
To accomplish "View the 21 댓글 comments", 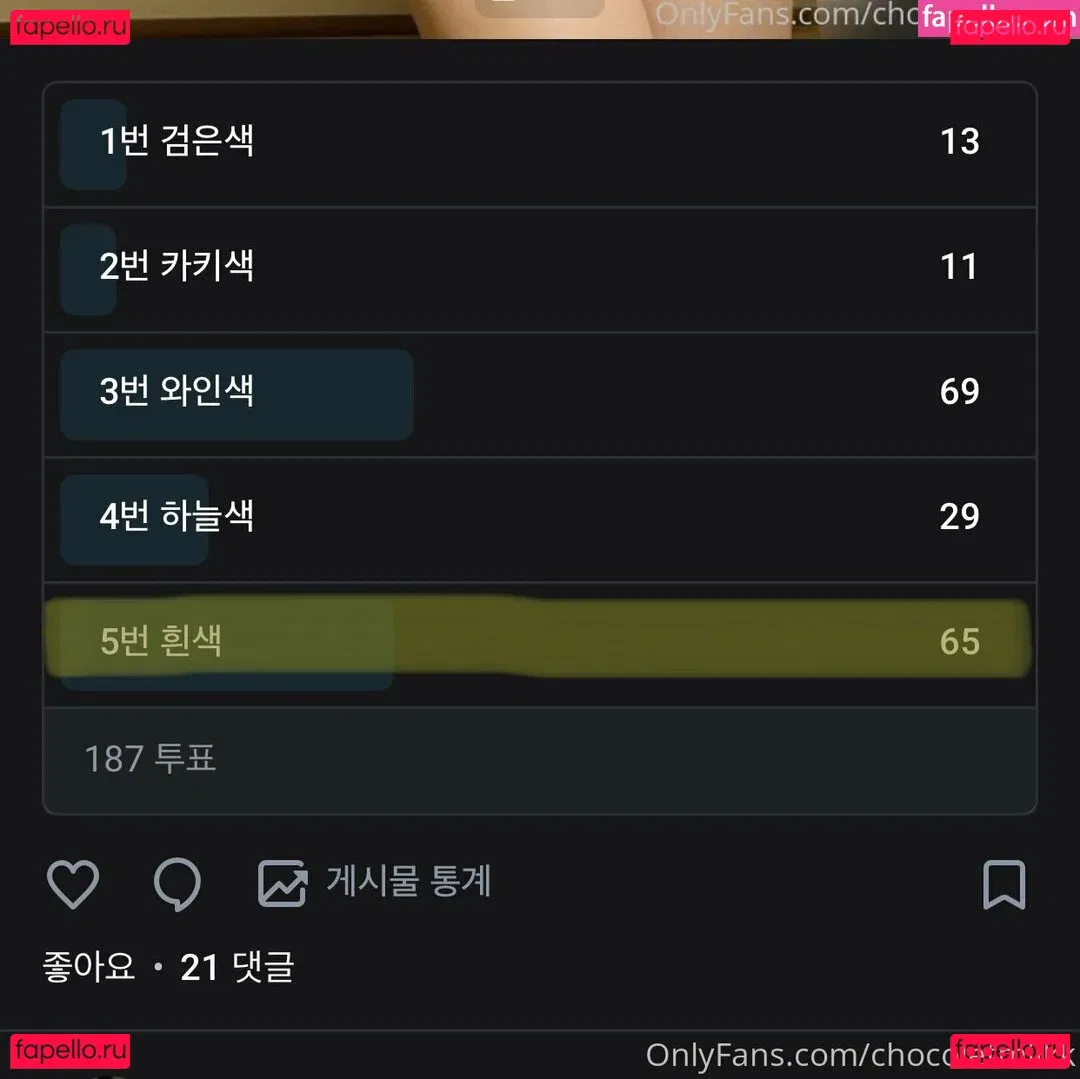I will point(237,967).
